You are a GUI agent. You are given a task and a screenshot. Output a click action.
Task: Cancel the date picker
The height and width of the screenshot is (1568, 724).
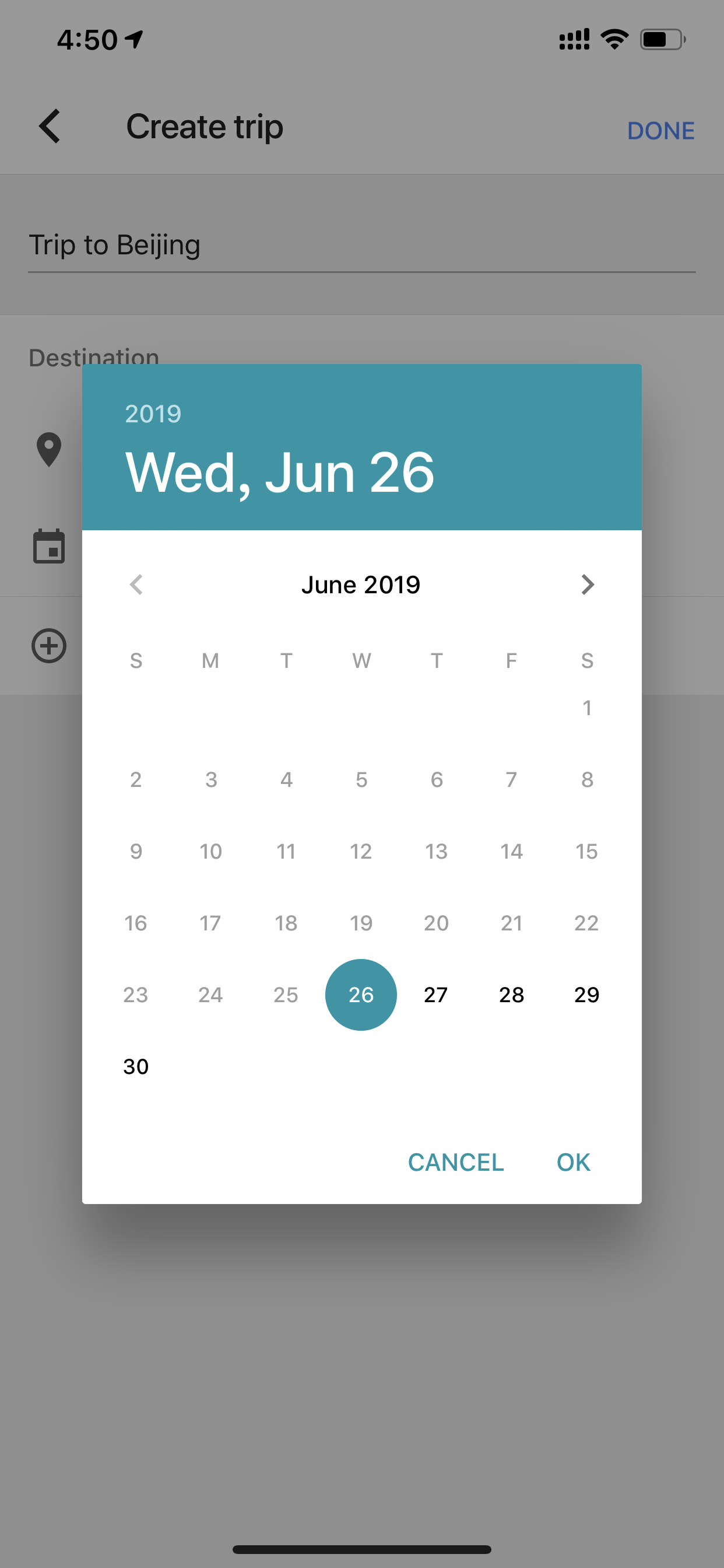coord(456,1162)
